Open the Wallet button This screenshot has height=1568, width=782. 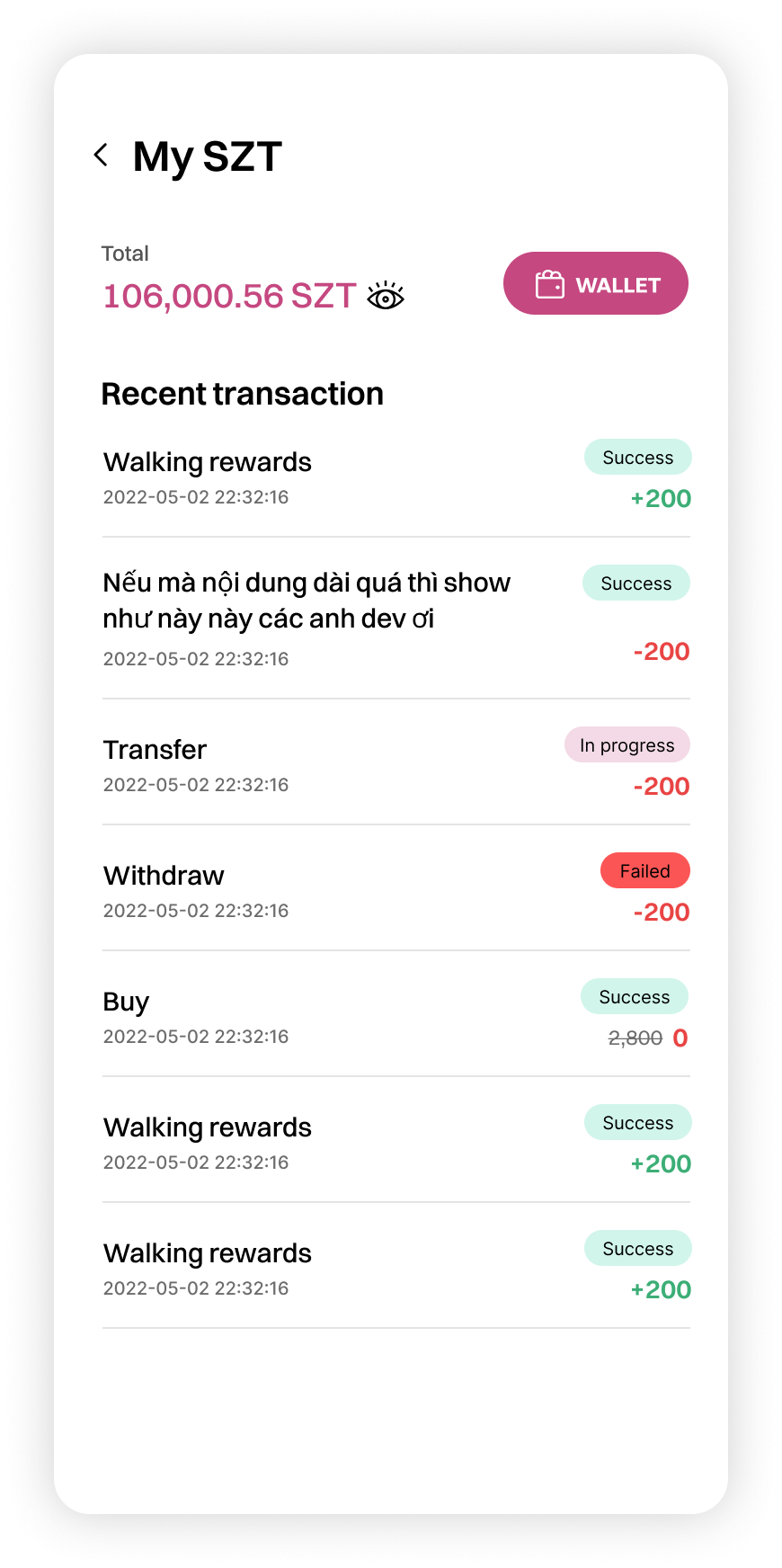coord(595,284)
